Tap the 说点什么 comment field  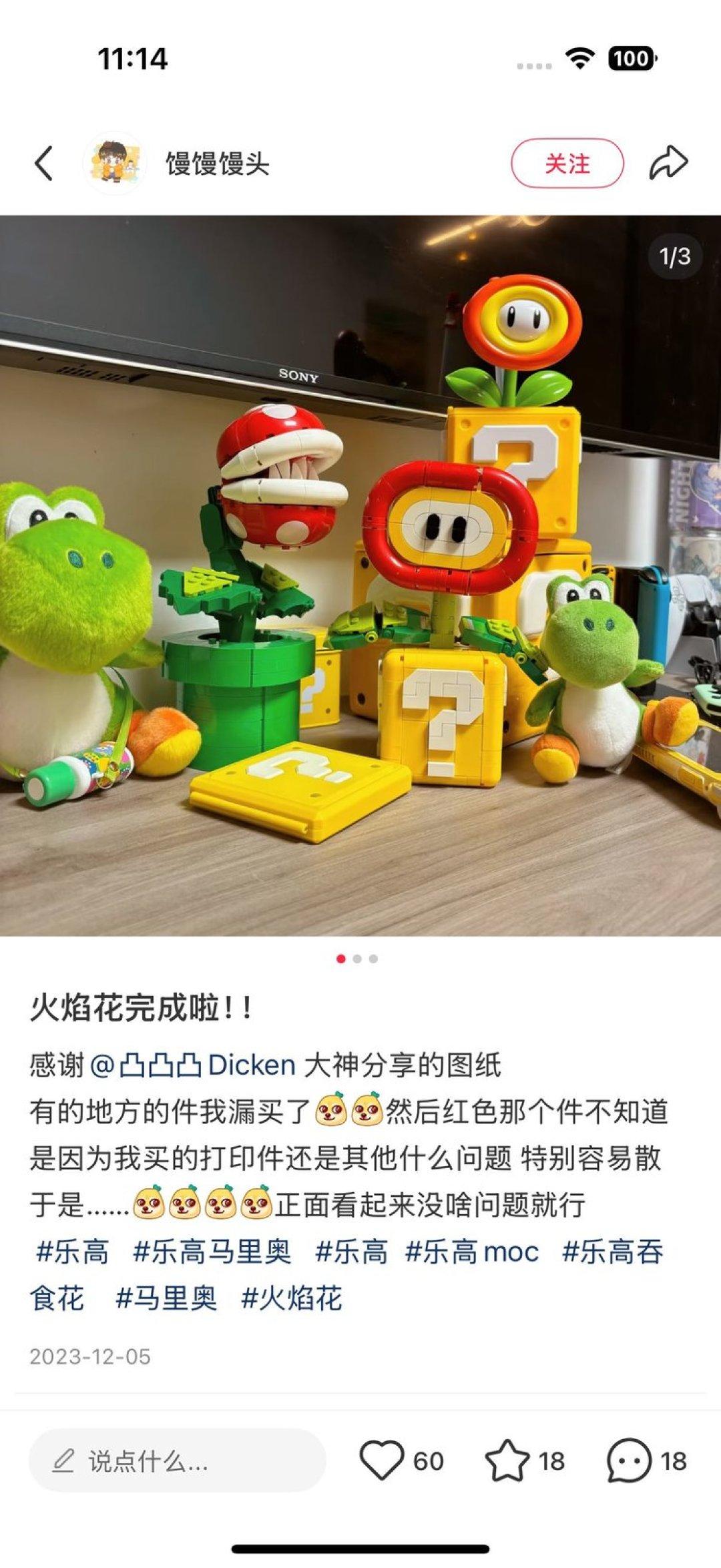pos(177,1461)
